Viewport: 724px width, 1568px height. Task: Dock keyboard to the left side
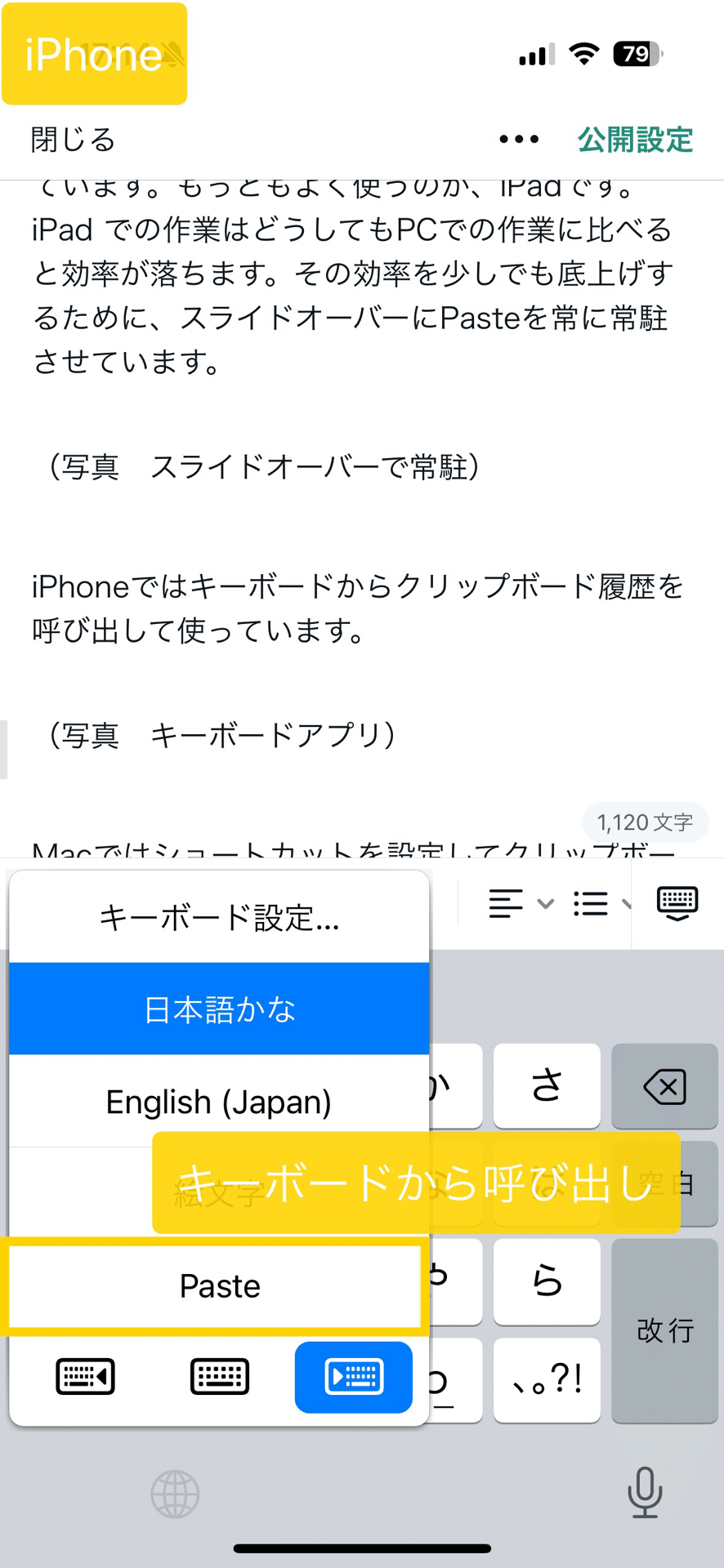tap(86, 1377)
